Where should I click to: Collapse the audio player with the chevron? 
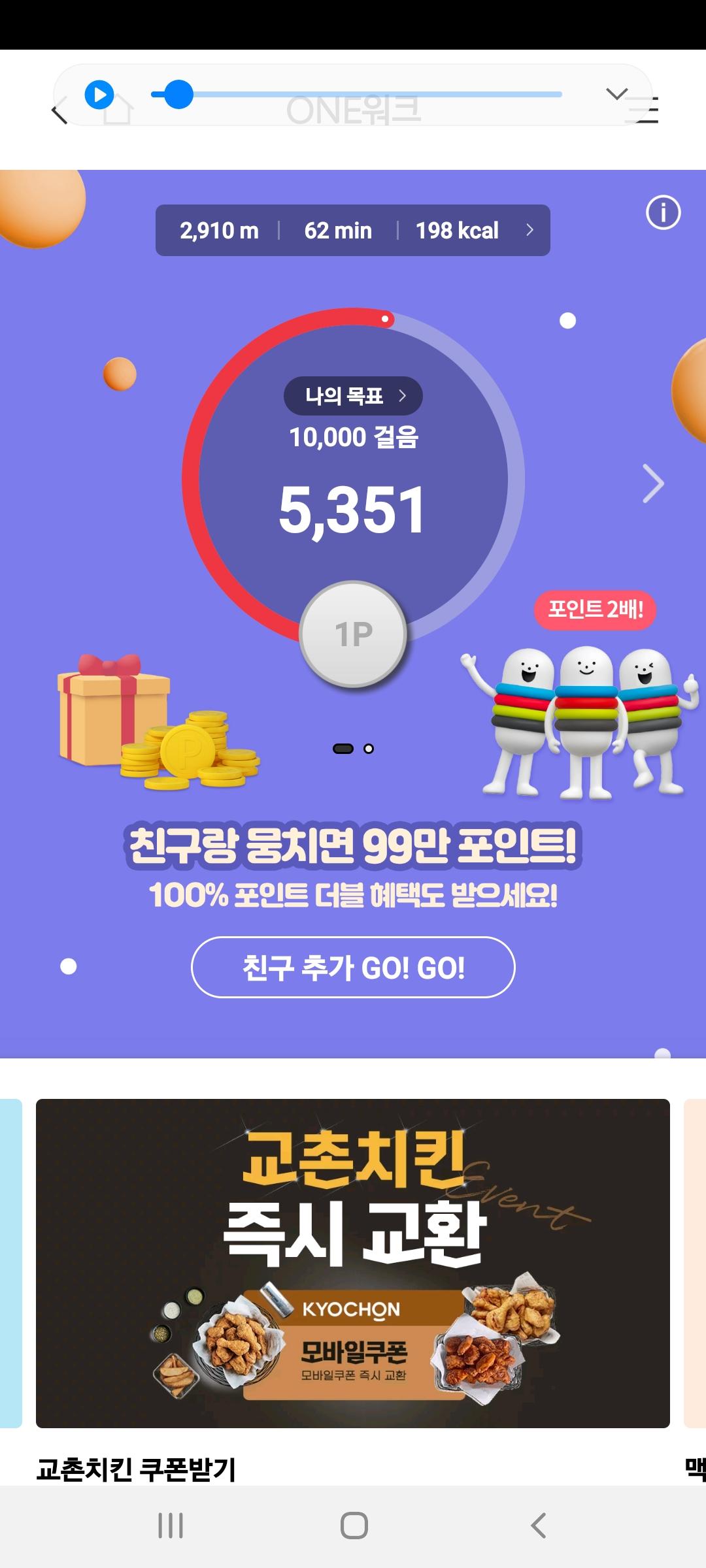tap(616, 94)
